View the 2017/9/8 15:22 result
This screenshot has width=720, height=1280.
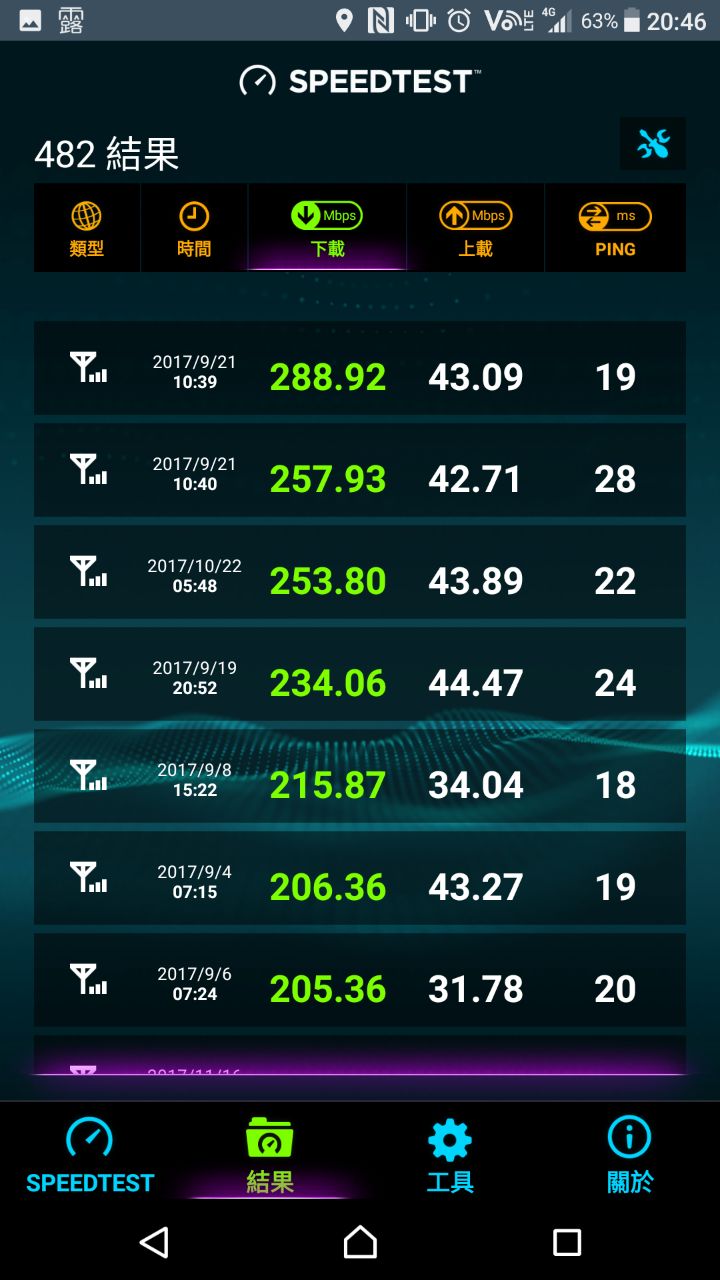pos(360,776)
